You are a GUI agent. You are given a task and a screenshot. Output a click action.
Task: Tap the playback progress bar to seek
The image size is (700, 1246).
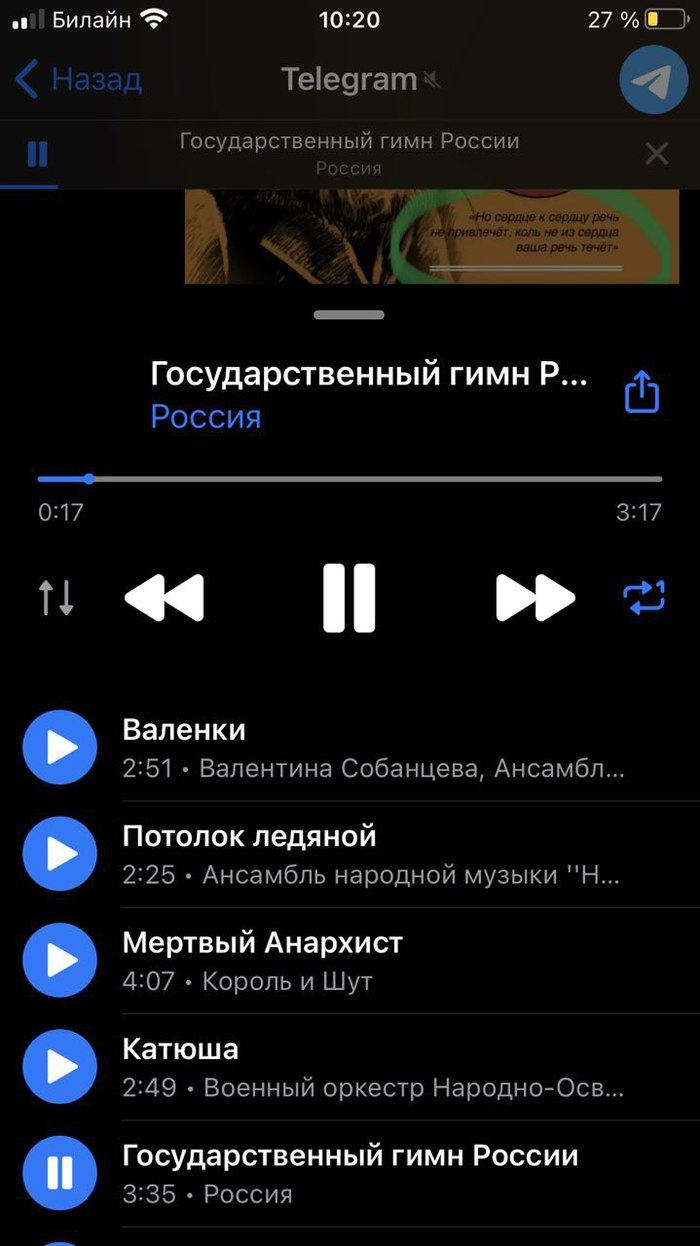tap(350, 480)
